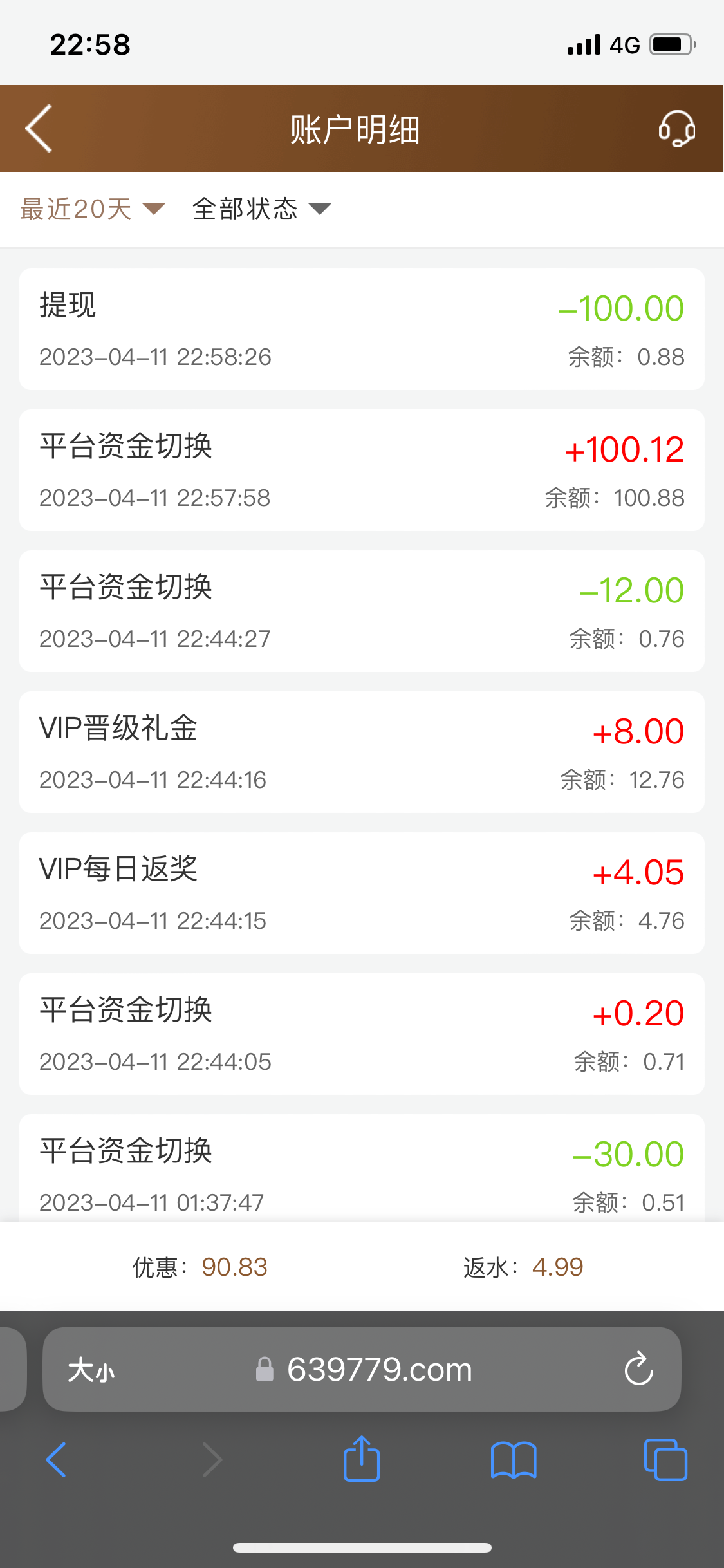Open the 大小 page settings menu

tap(91, 1370)
